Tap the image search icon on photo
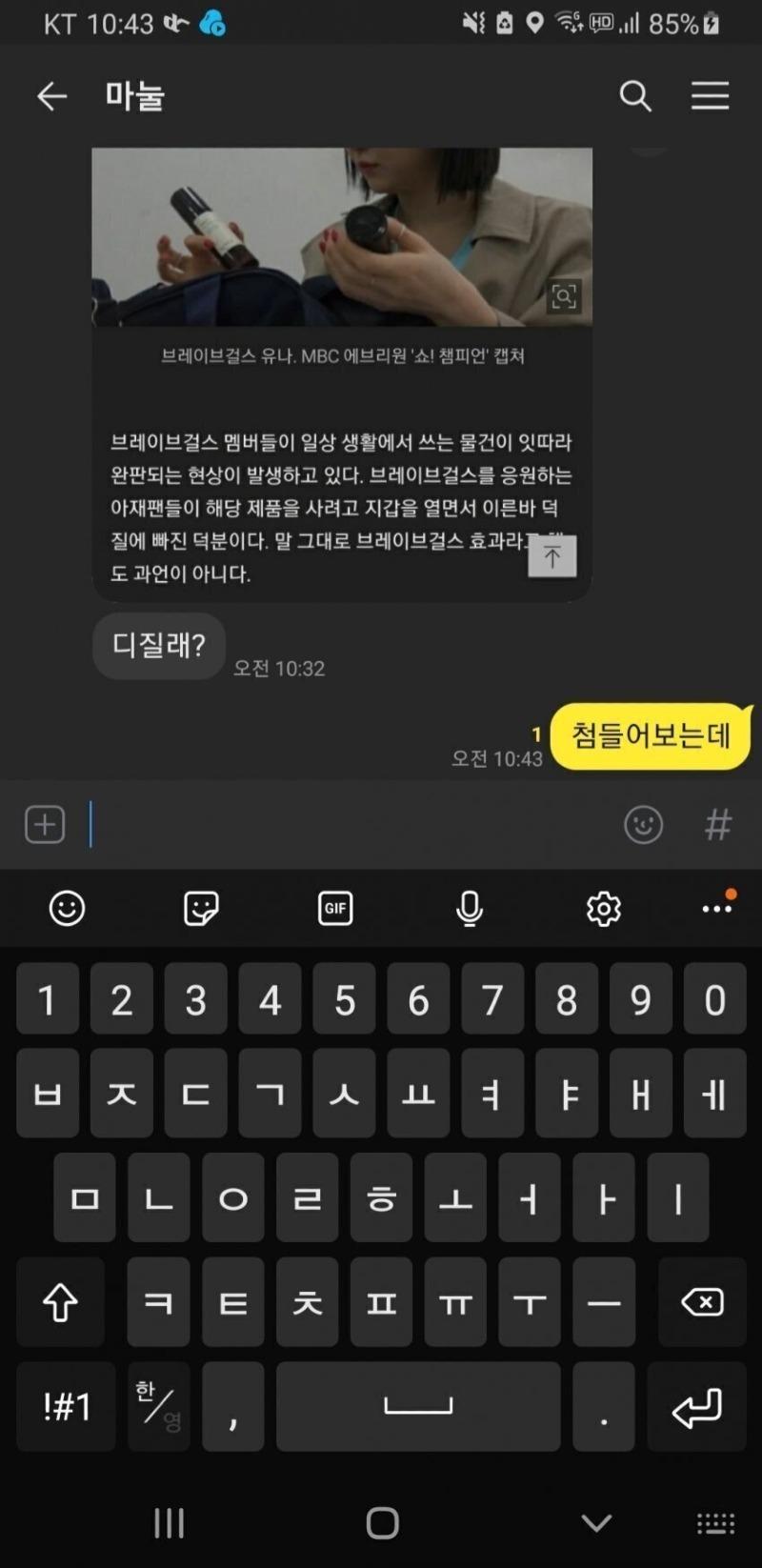762x1568 pixels. tap(564, 297)
